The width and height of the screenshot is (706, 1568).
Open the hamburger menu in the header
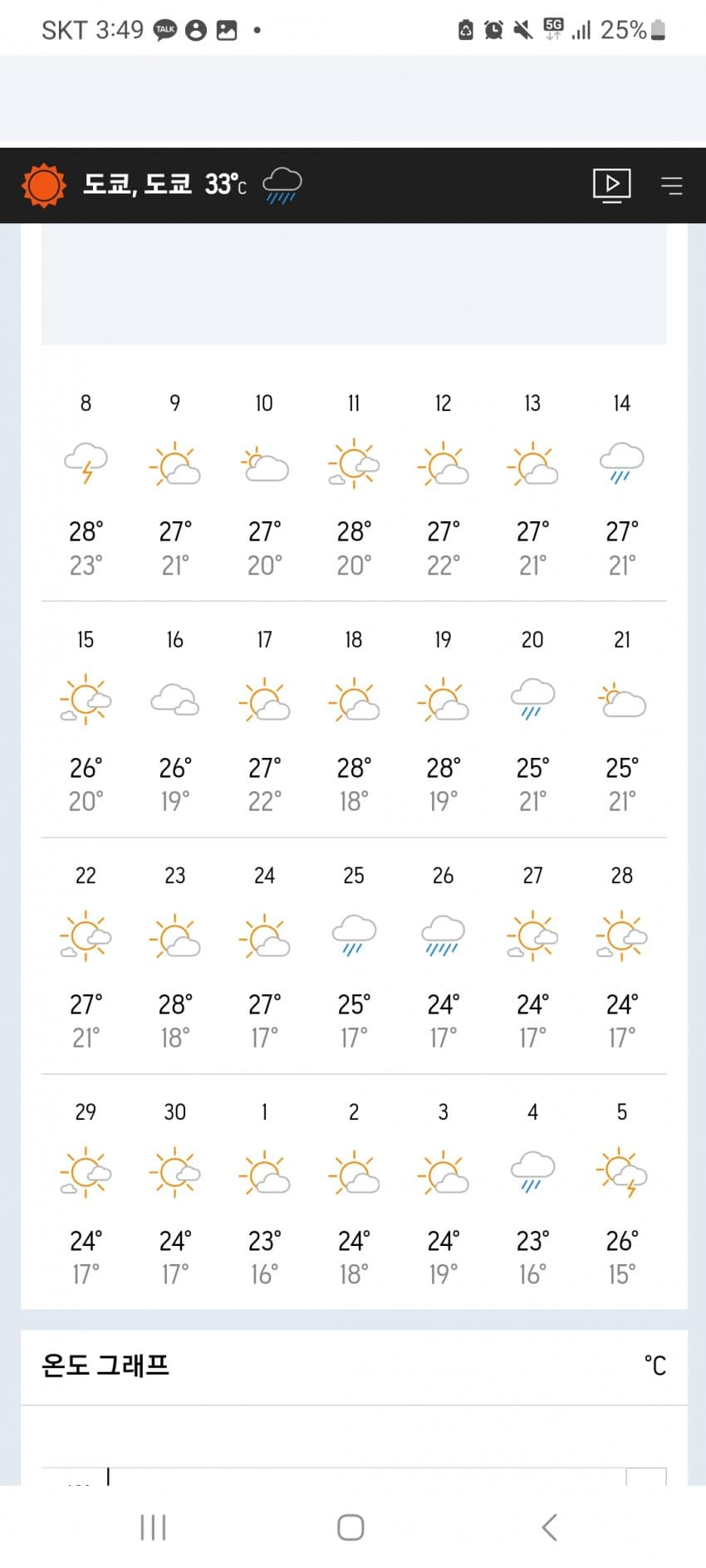(671, 185)
